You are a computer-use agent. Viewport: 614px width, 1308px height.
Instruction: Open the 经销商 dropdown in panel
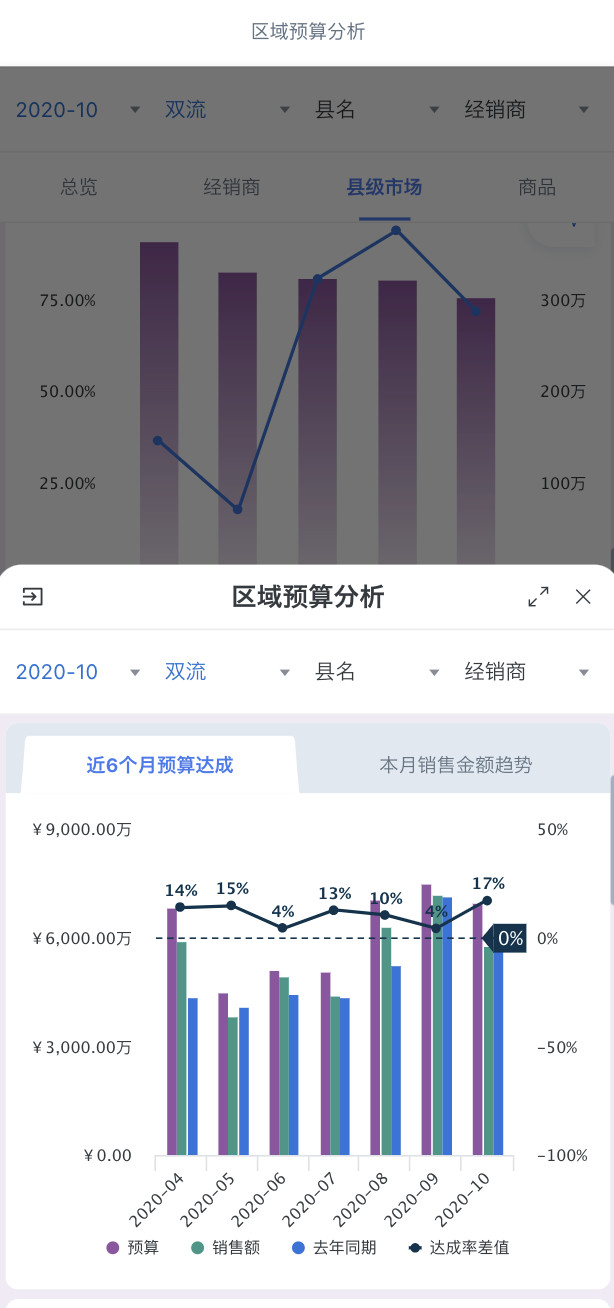pyautogui.click(x=527, y=672)
